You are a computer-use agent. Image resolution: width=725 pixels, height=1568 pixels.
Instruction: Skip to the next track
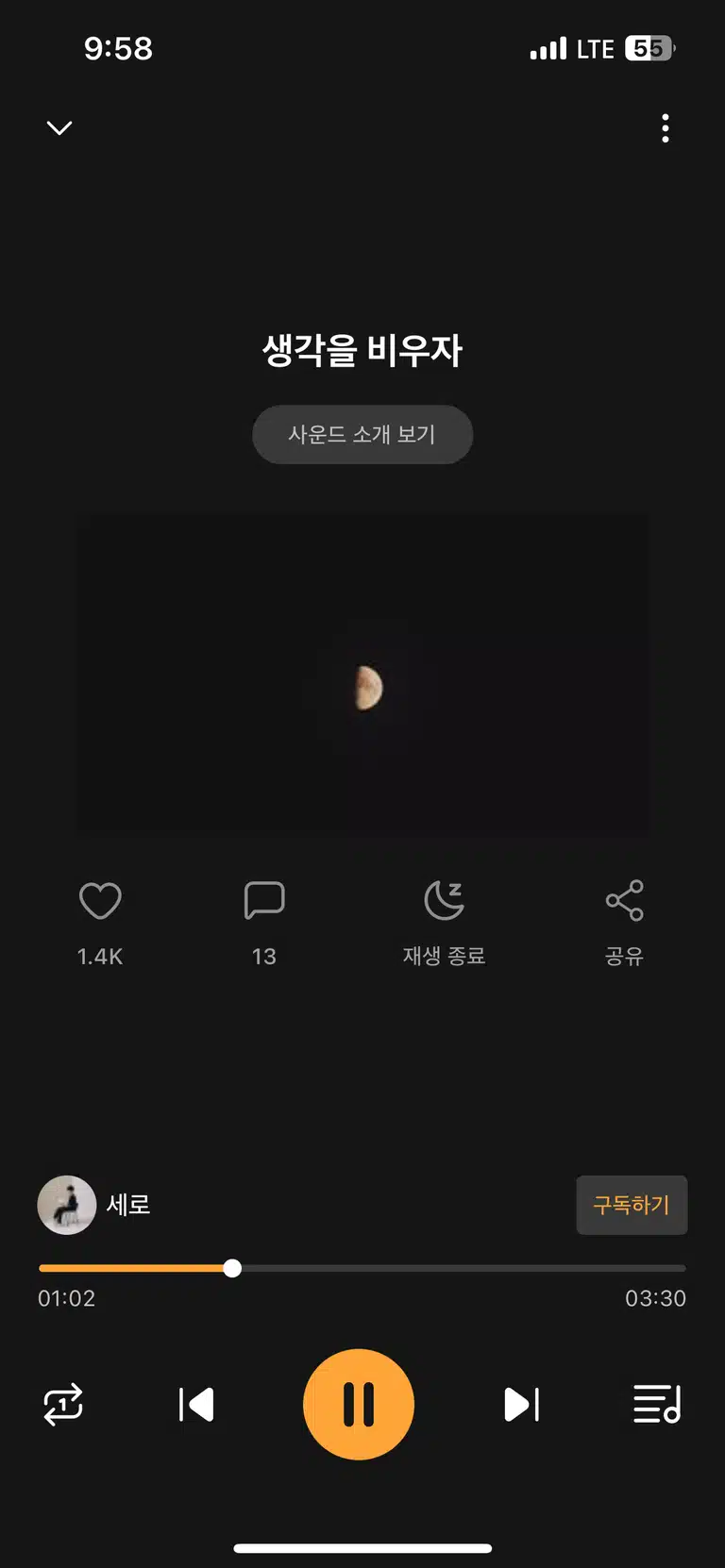coord(521,1404)
